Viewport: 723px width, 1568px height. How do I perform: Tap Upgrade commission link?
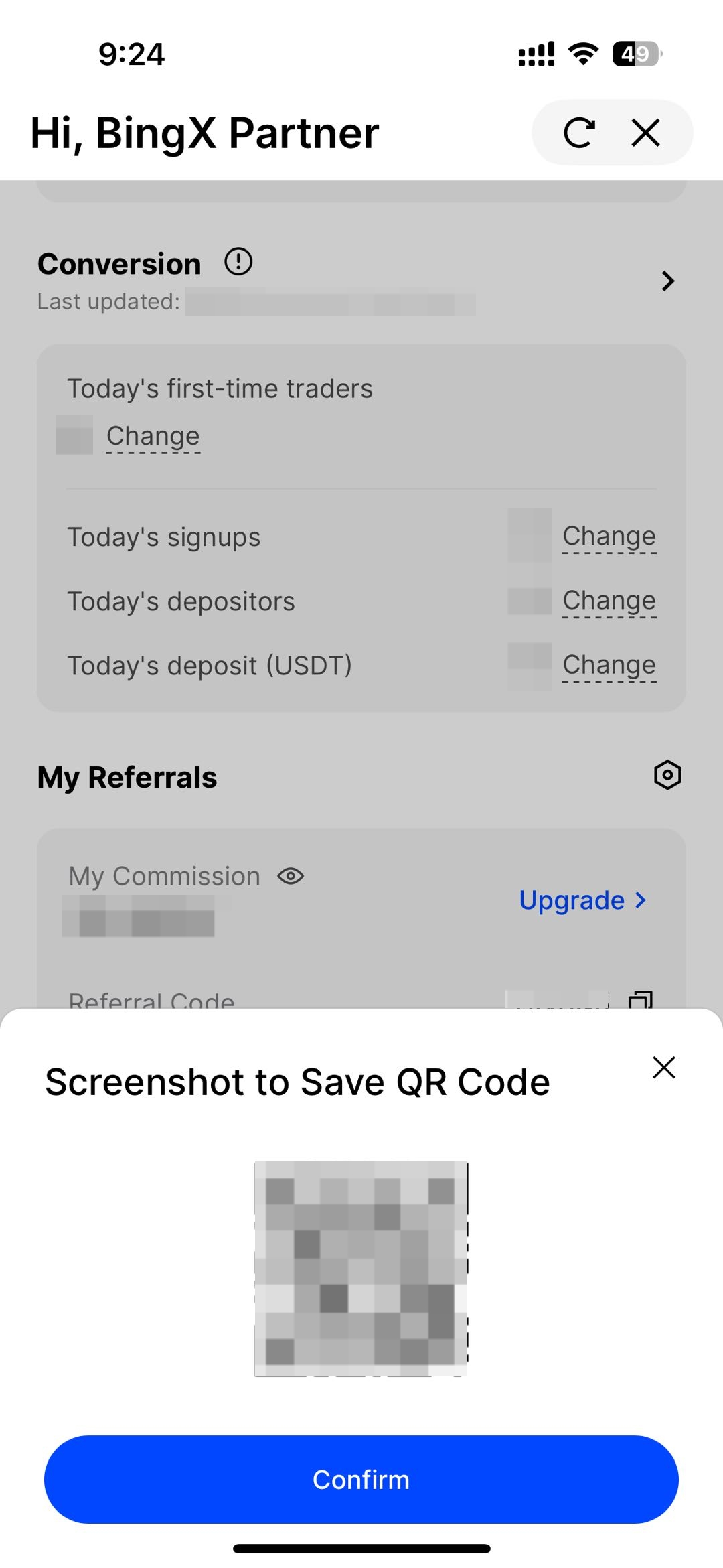pyautogui.click(x=582, y=900)
